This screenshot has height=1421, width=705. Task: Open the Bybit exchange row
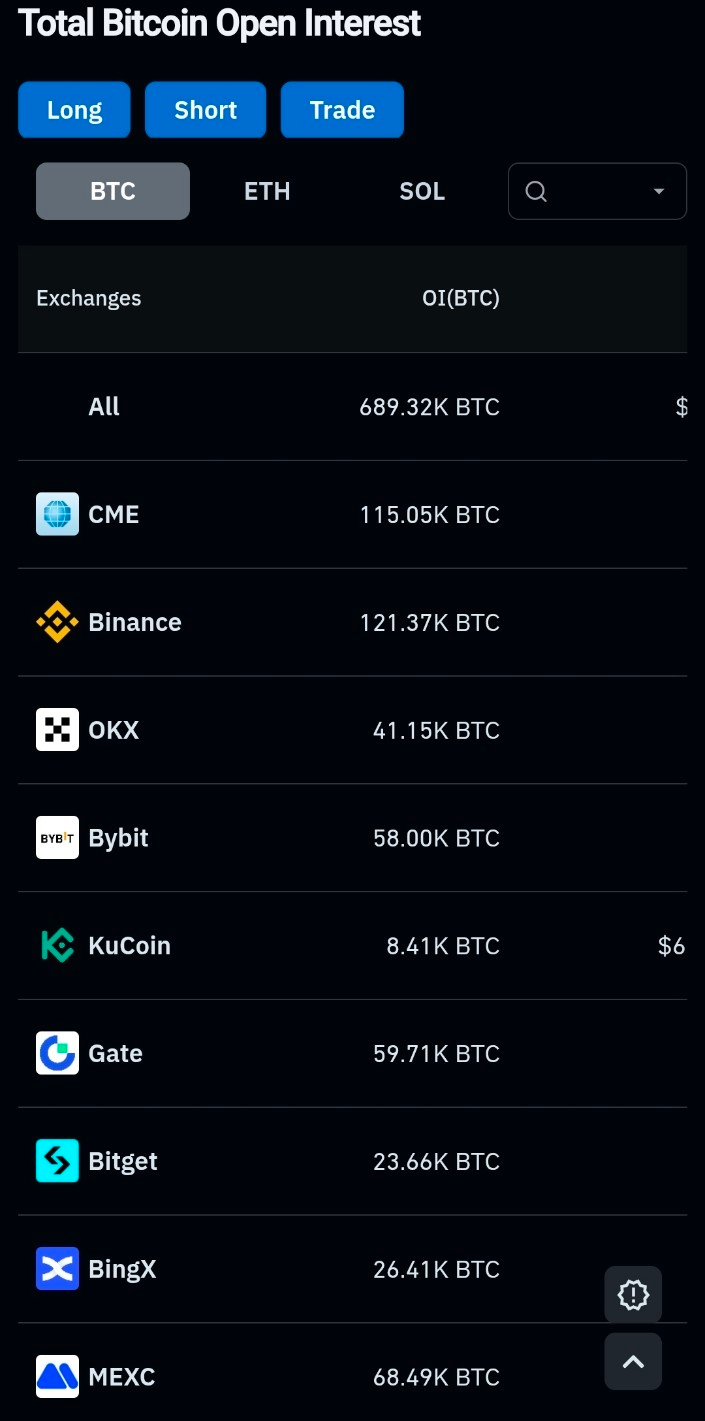(118, 838)
